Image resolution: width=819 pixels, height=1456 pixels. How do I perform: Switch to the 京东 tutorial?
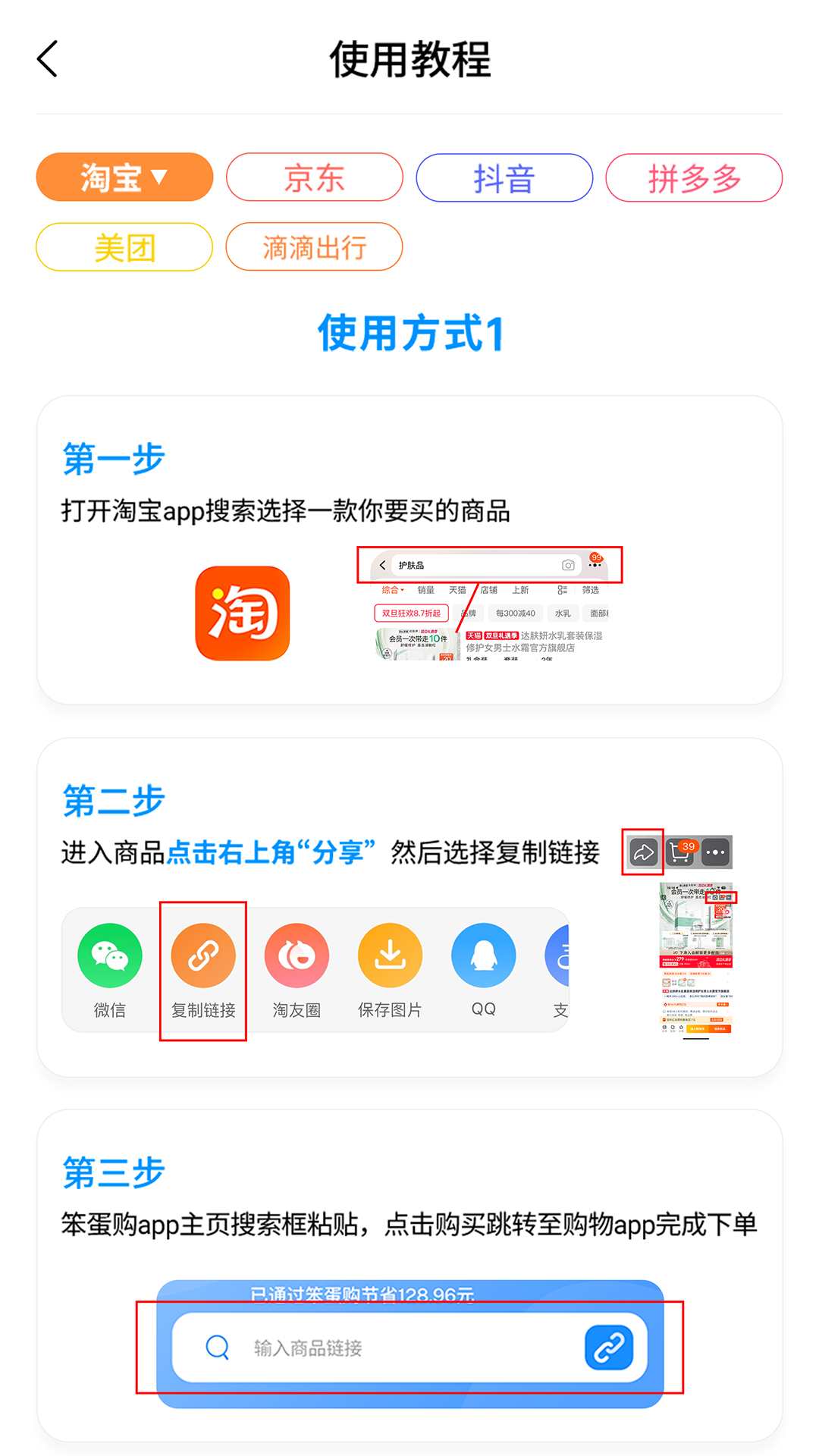[315, 177]
